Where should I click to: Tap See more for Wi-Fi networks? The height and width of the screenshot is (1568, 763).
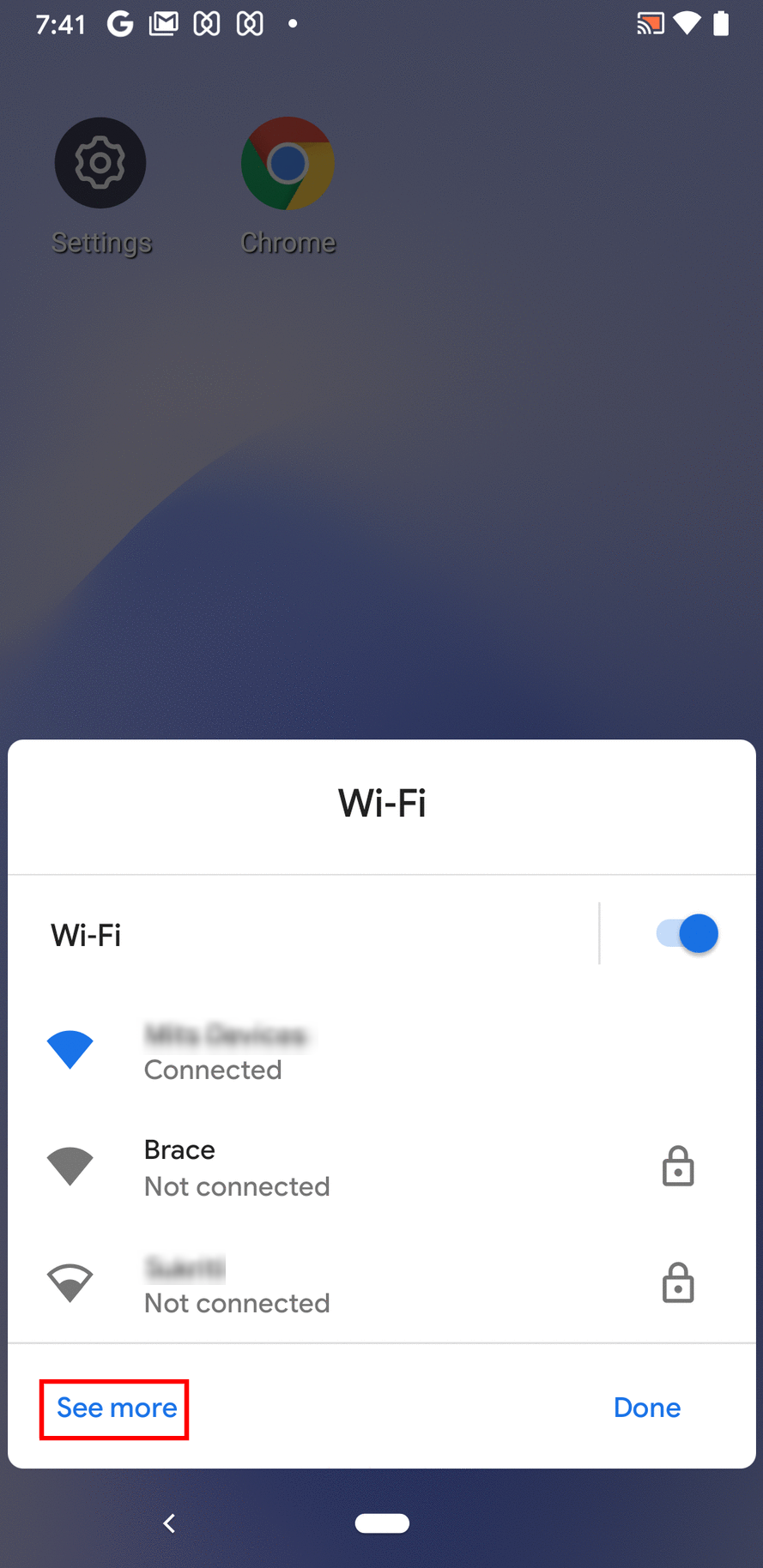117,1408
